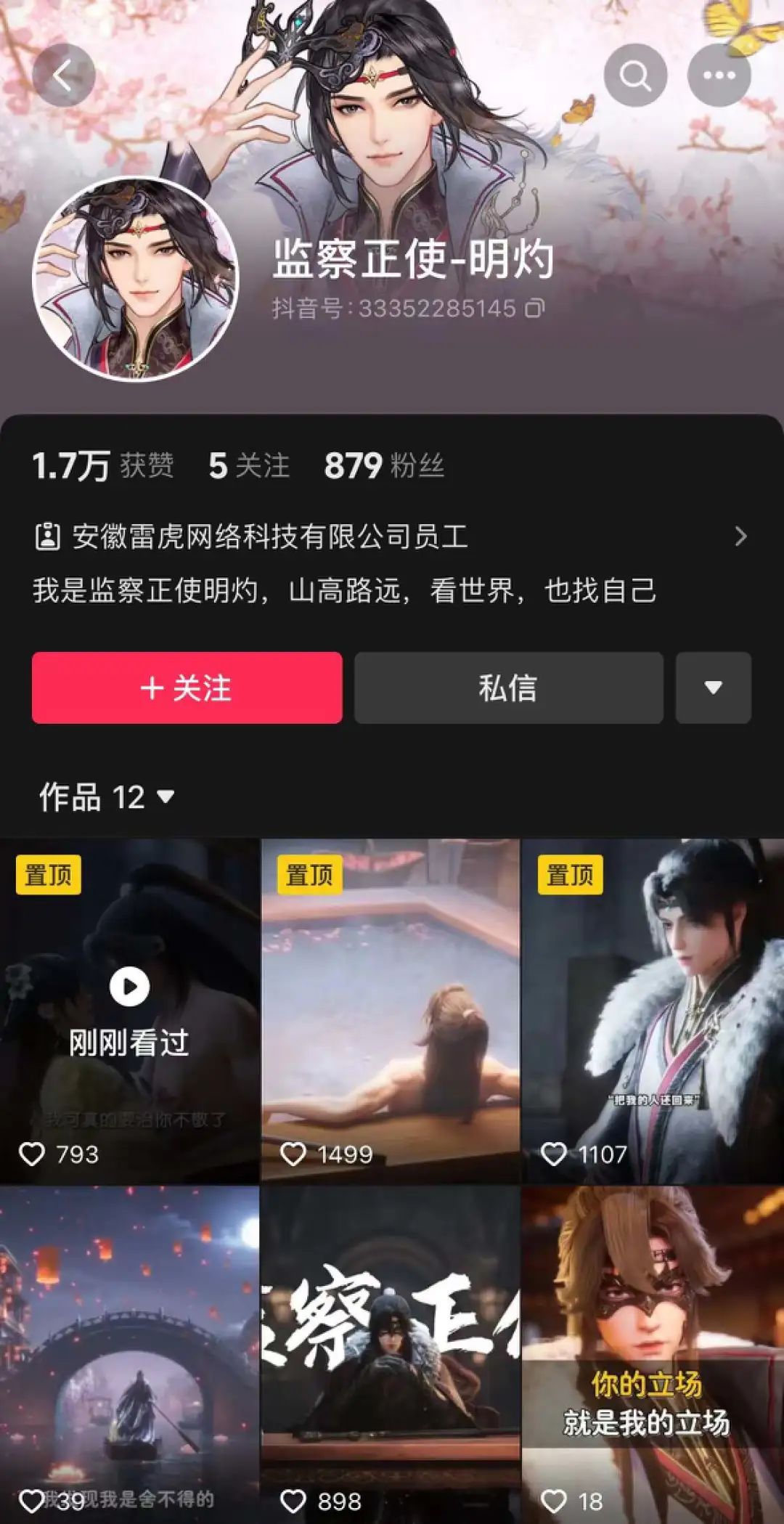The height and width of the screenshot is (1524, 784).
Task: Open the 作品 12 sort dropdown
Action: tap(107, 797)
